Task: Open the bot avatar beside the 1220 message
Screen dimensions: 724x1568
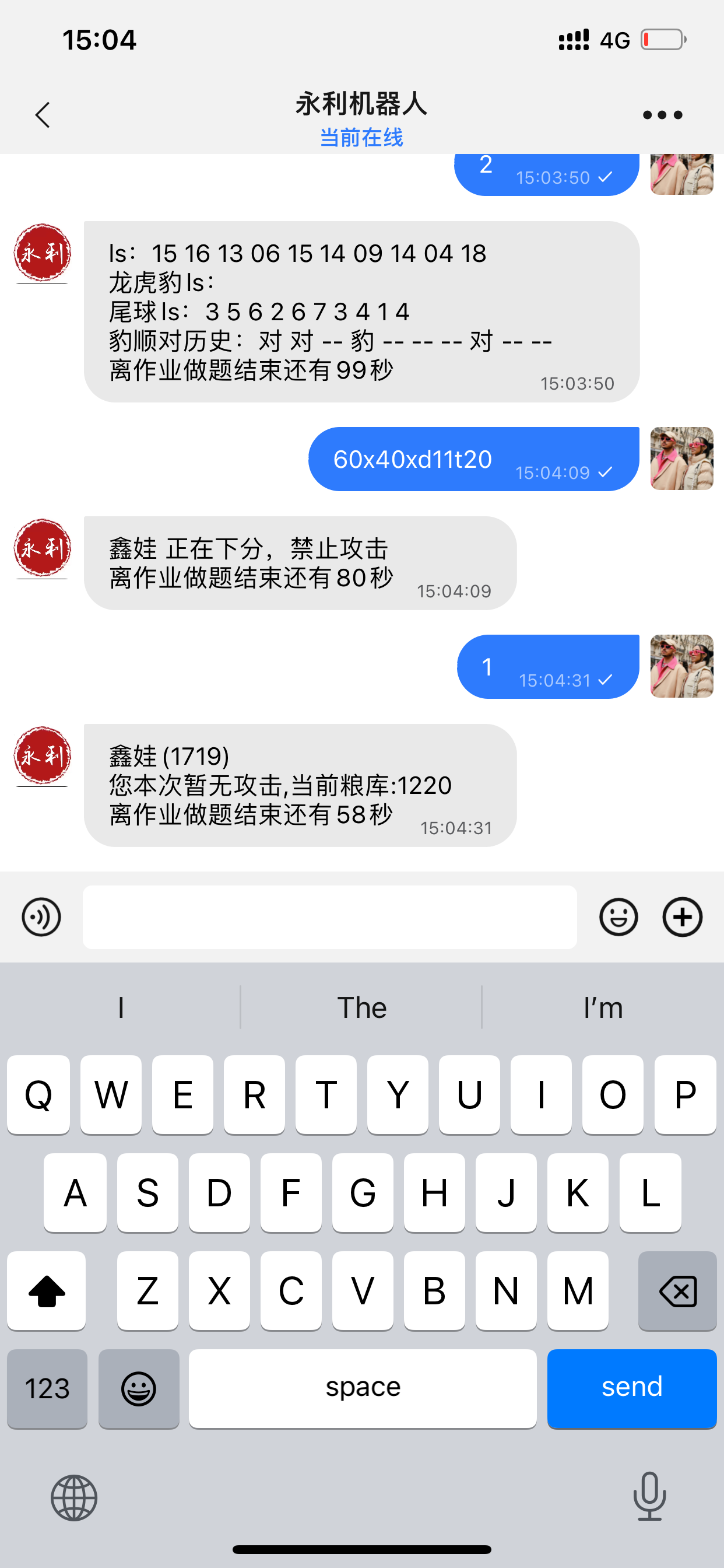Action: point(42,756)
